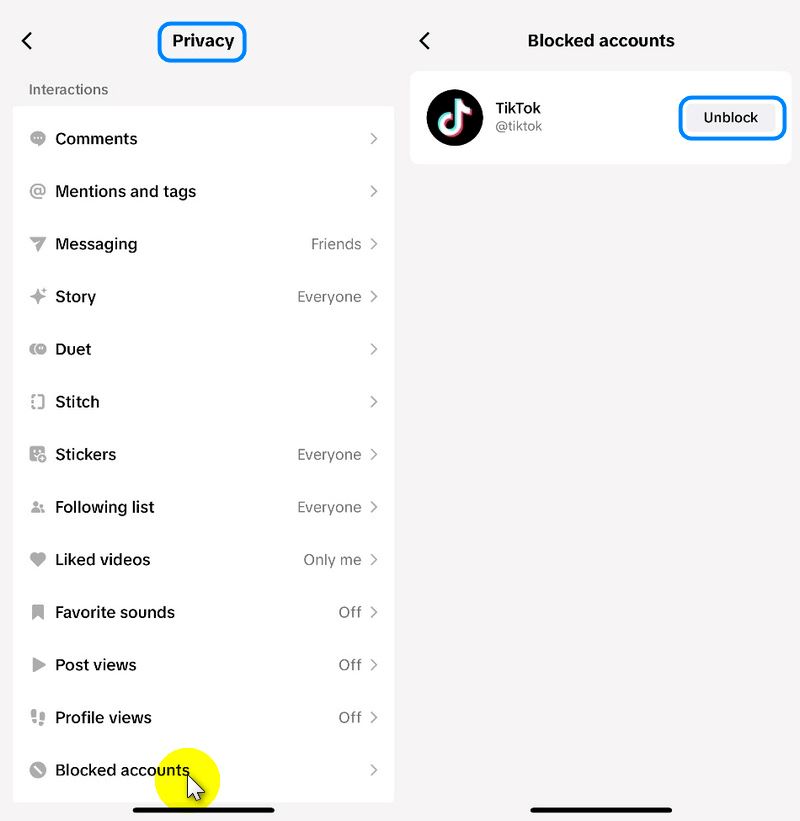The width and height of the screenshot is (800, 821).
Task: Open Duet settings
Action: point(203,349)
